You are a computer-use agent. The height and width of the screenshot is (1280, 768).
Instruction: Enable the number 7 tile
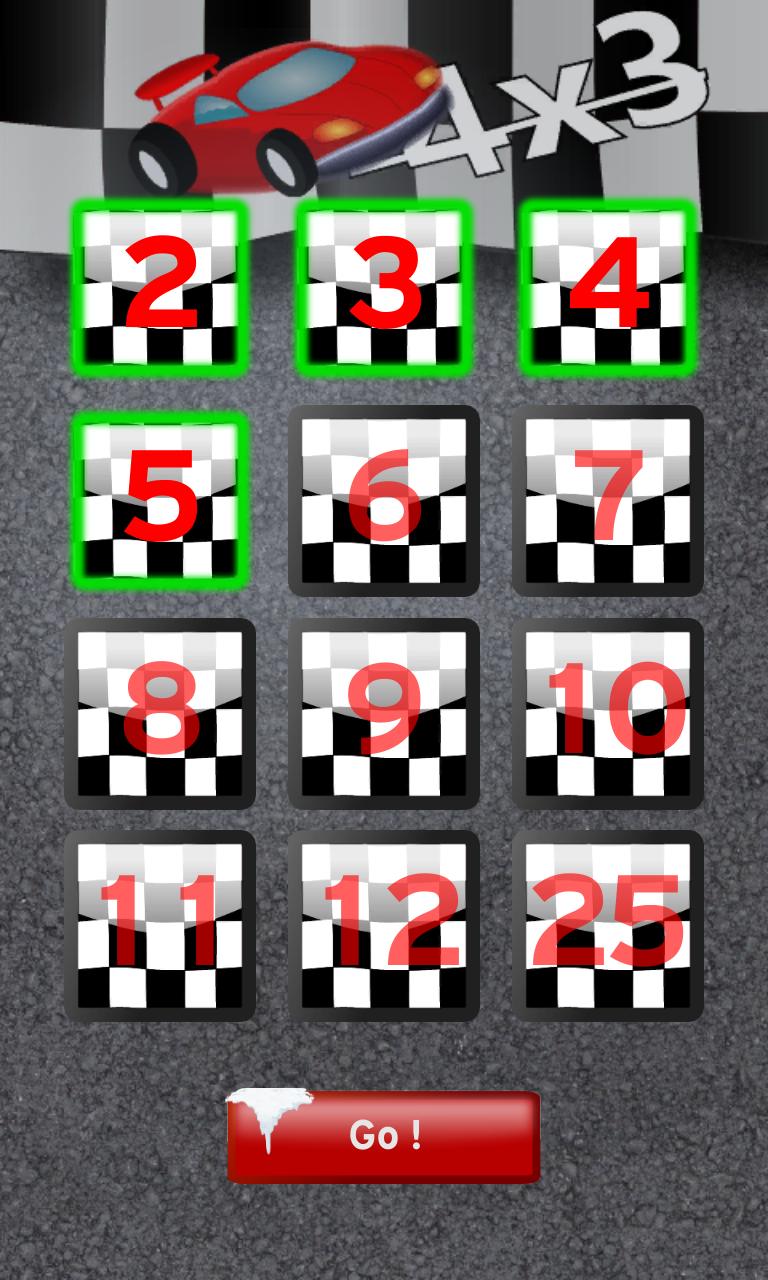pyautogui.click(x=608, y=500)
